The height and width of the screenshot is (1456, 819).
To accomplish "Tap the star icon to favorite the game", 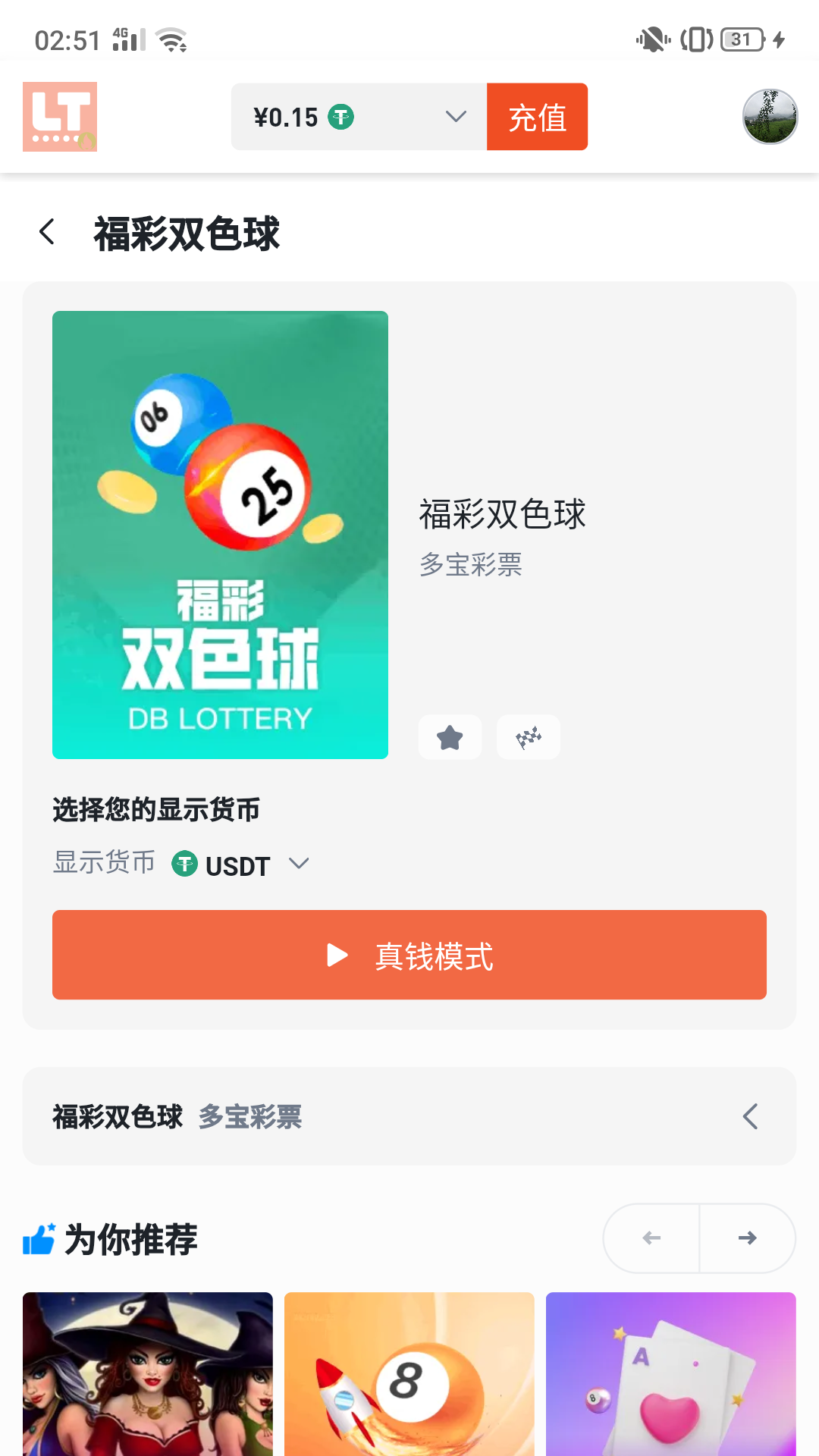I will (450, 736).
